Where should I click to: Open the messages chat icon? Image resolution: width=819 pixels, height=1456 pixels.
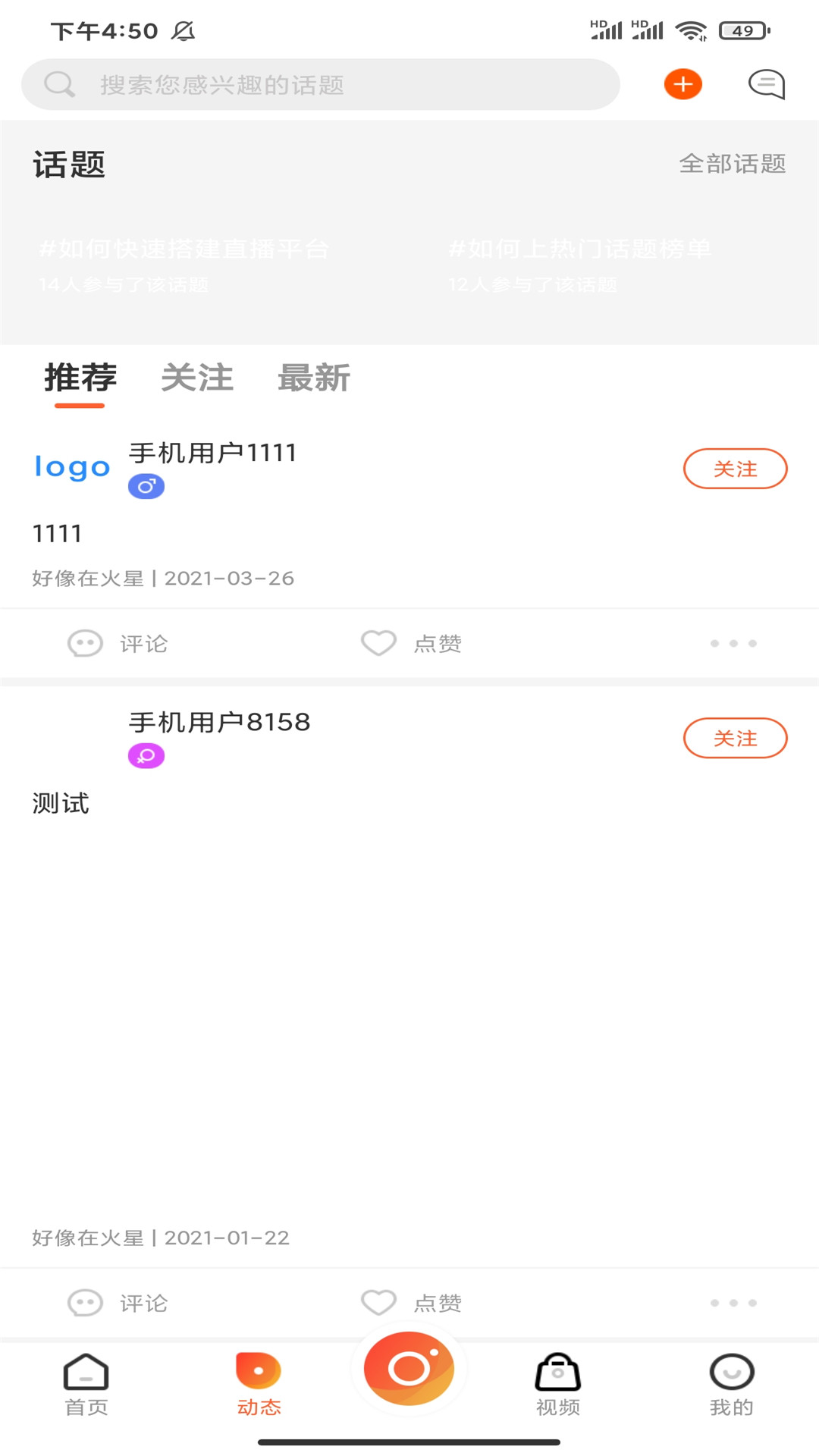[767, 84]
